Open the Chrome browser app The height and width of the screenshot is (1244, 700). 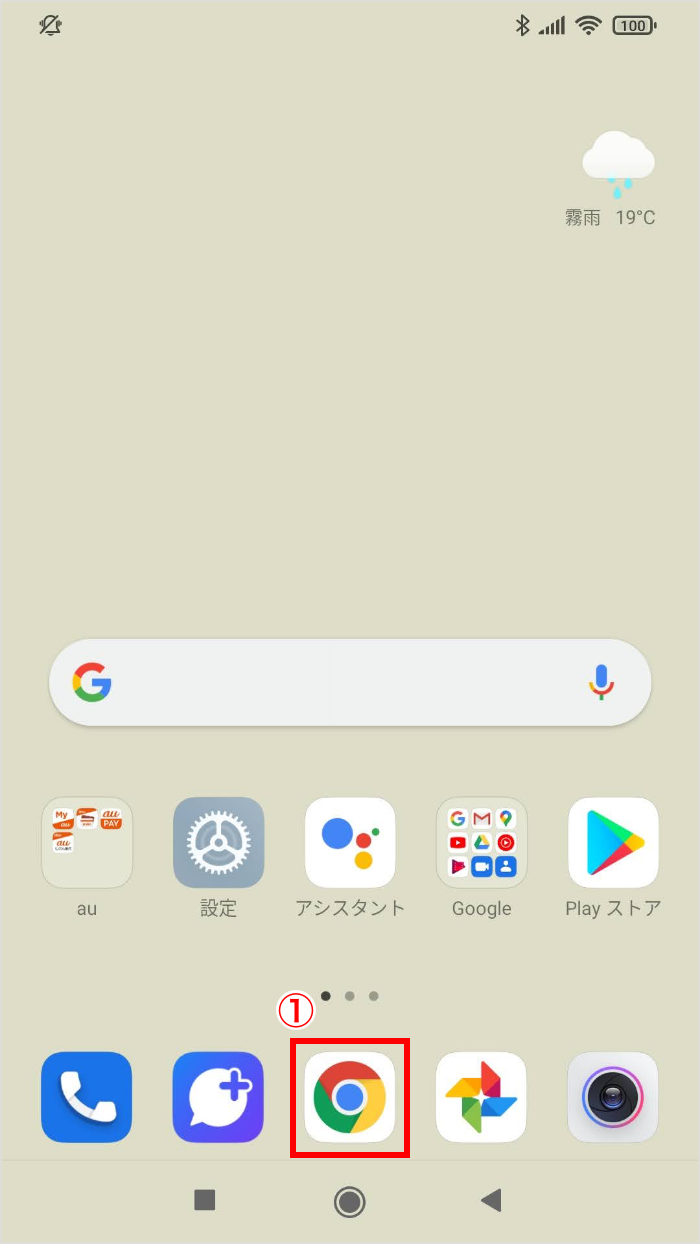[x=349, y=1097]
